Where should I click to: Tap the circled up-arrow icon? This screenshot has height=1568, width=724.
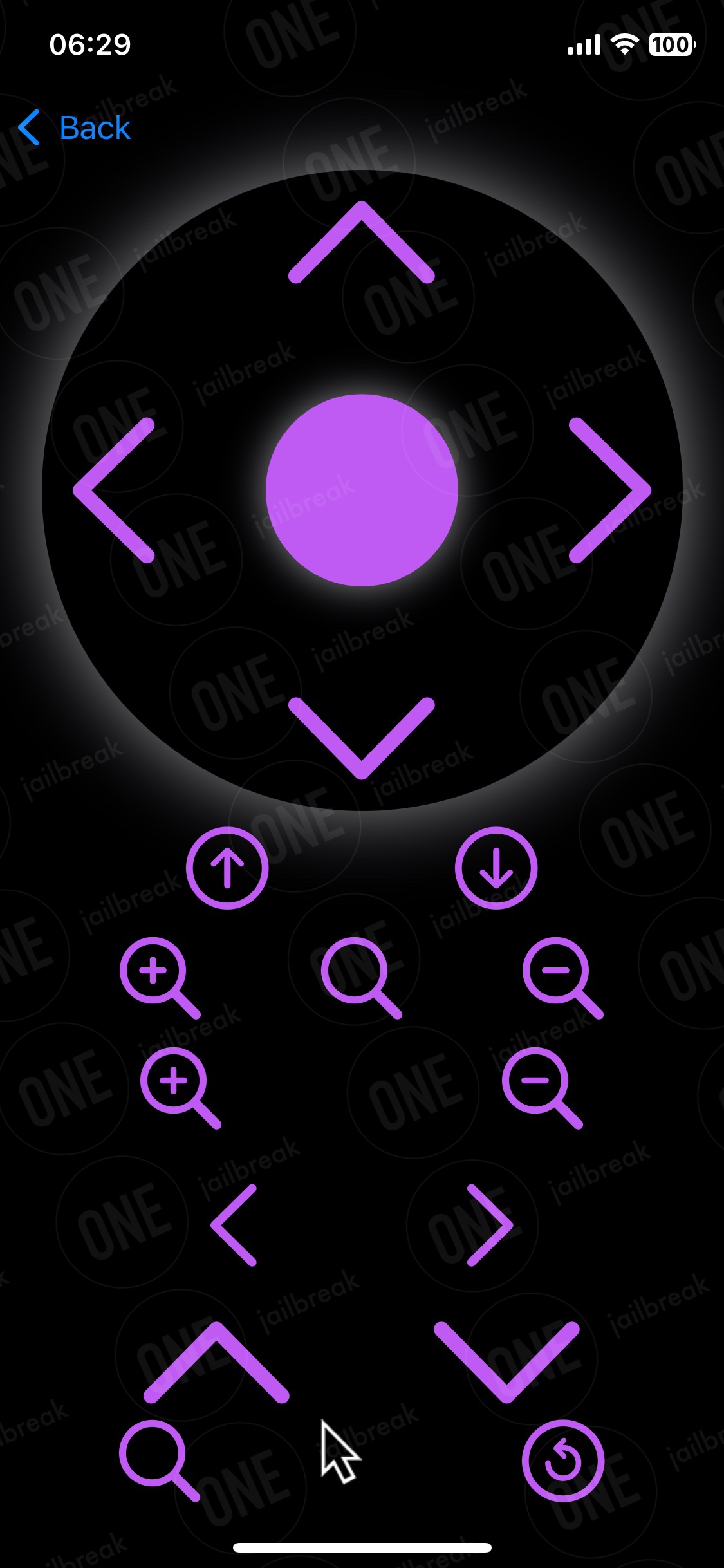[227, 868]
